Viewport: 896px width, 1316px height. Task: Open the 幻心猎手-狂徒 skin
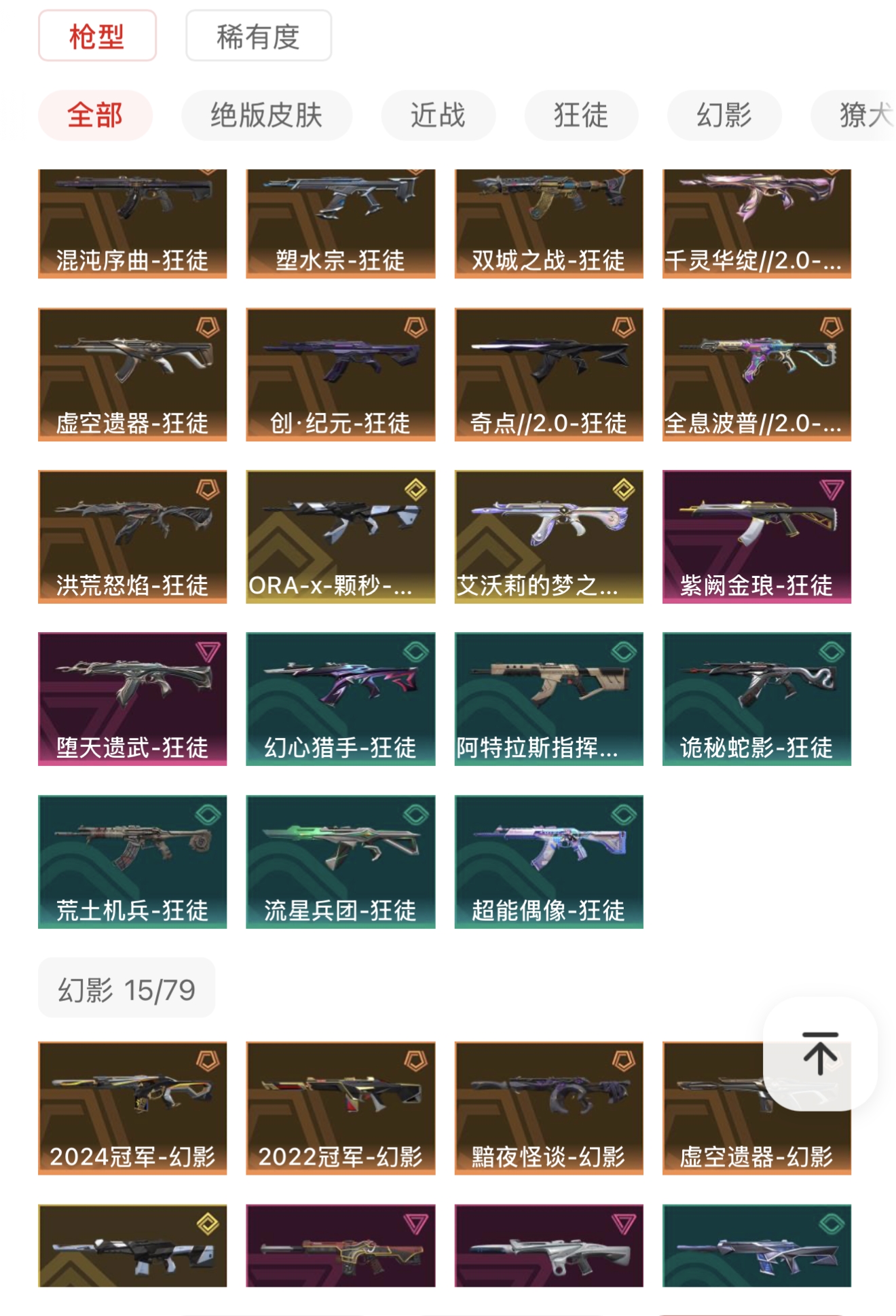coord(340,699)
